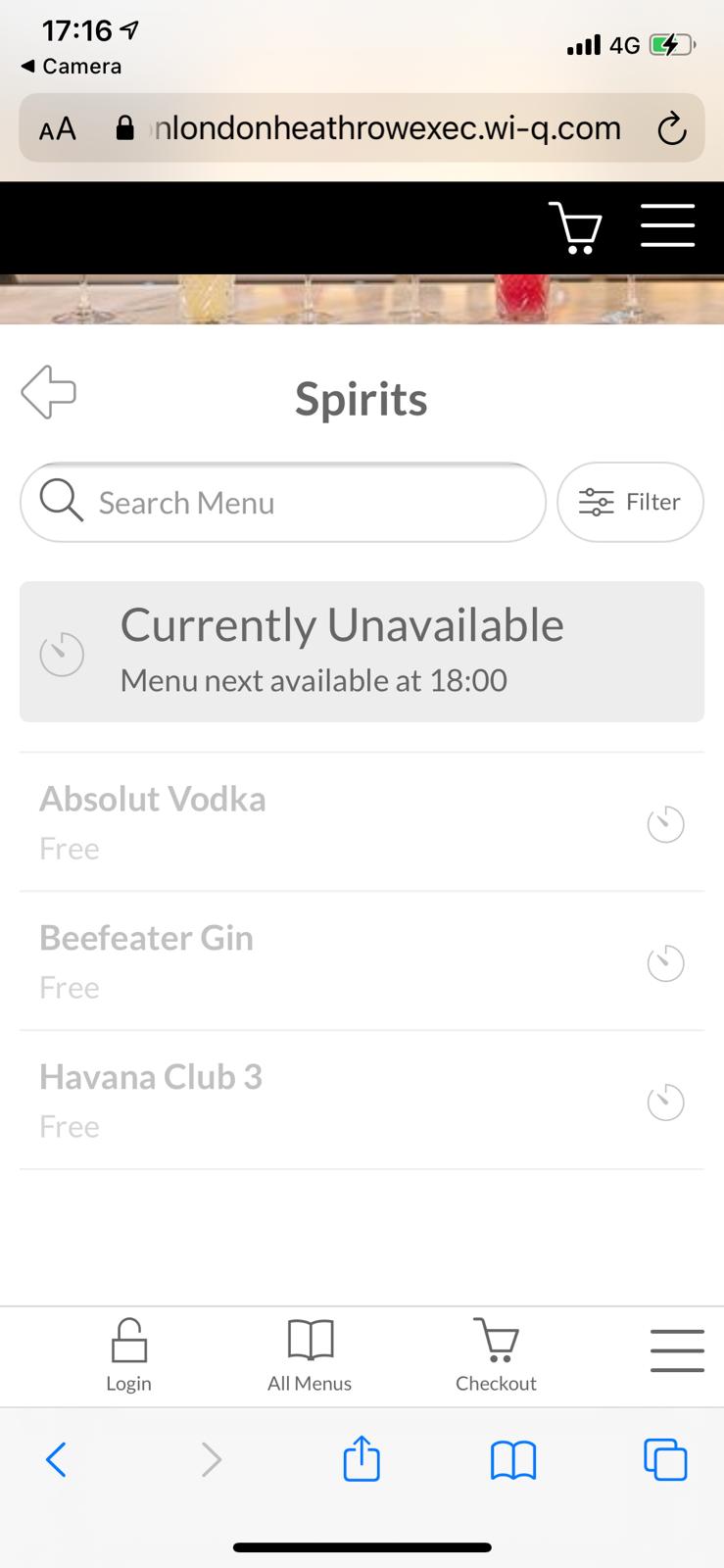Screen dimensions: 724x1568
Task: Open Safari bookmarks
Action: 513,1459
